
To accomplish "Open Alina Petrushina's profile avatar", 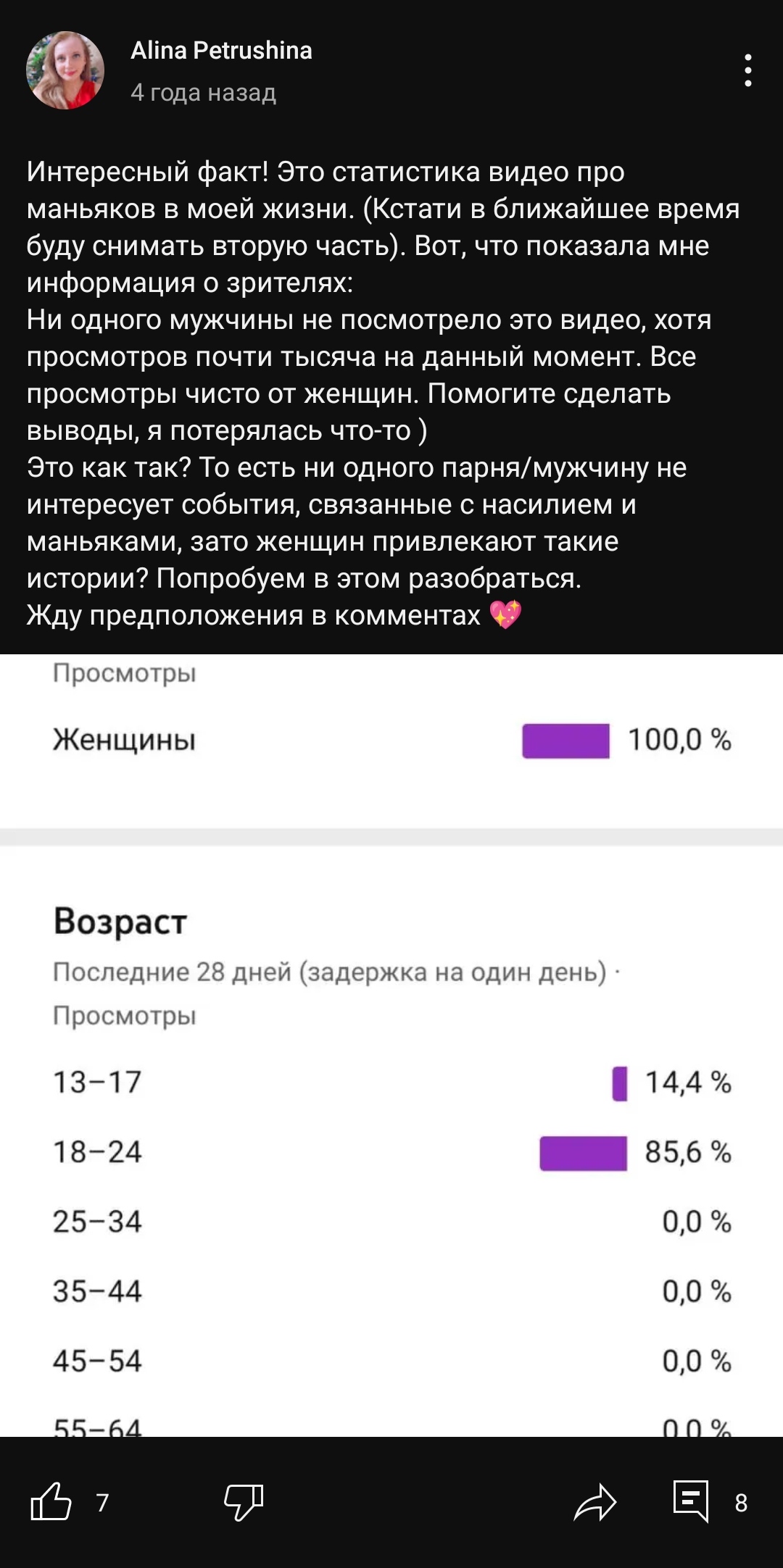I will [x=65, y=70].
